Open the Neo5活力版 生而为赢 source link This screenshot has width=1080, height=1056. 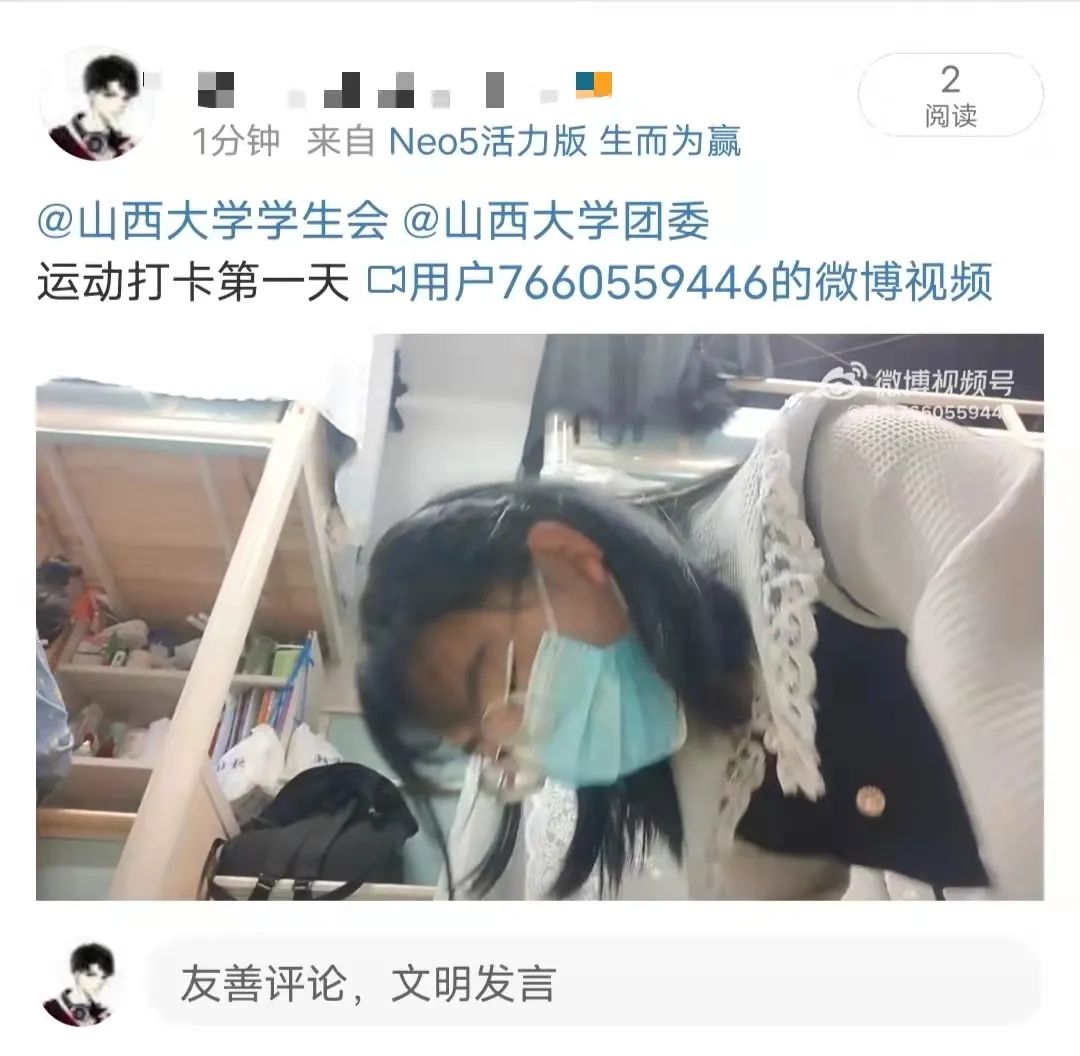point(564,142)
